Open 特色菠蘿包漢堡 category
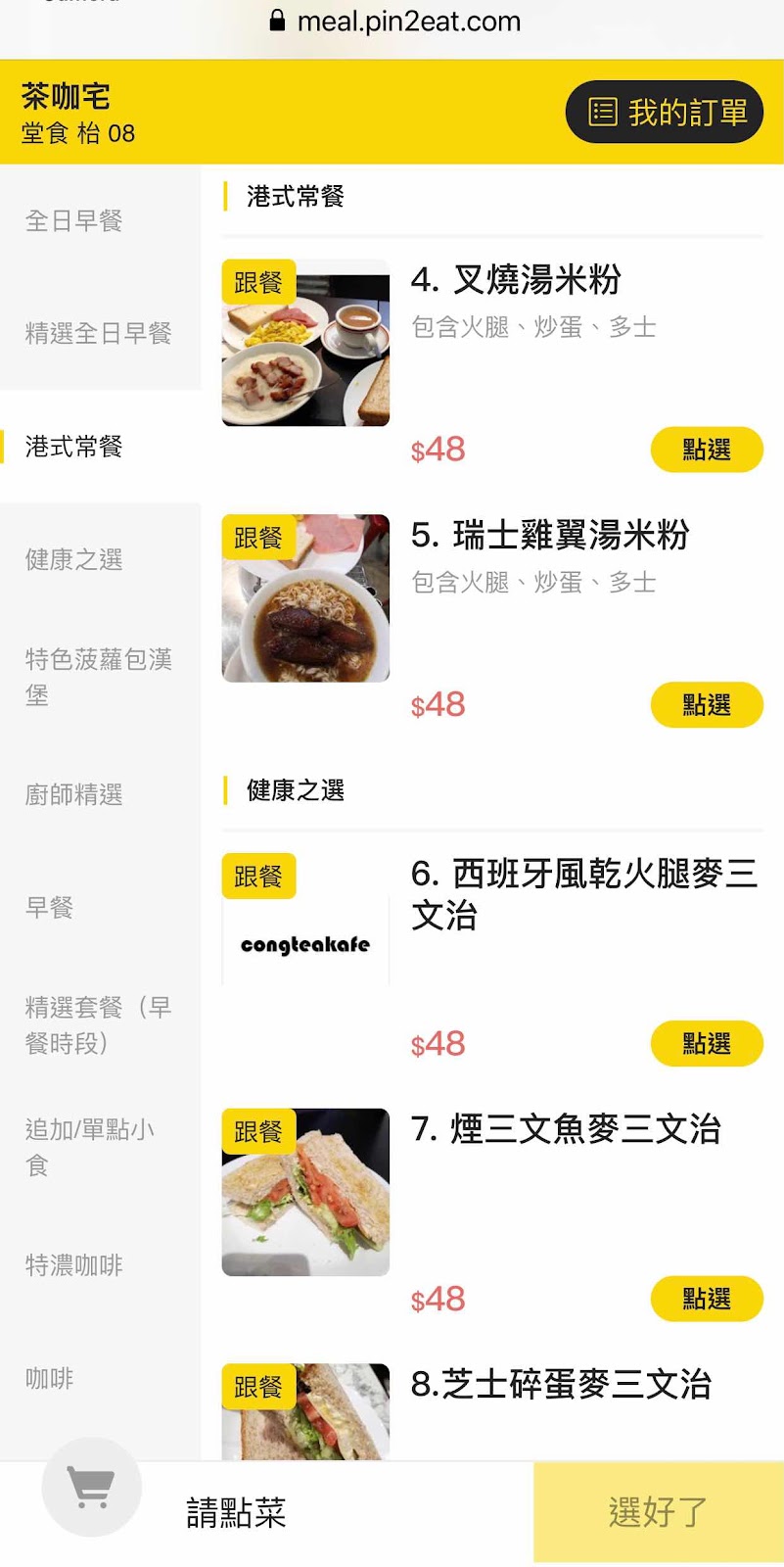Image resolution: width=784 pixels, height=1567 pixels. click(100, 677)
